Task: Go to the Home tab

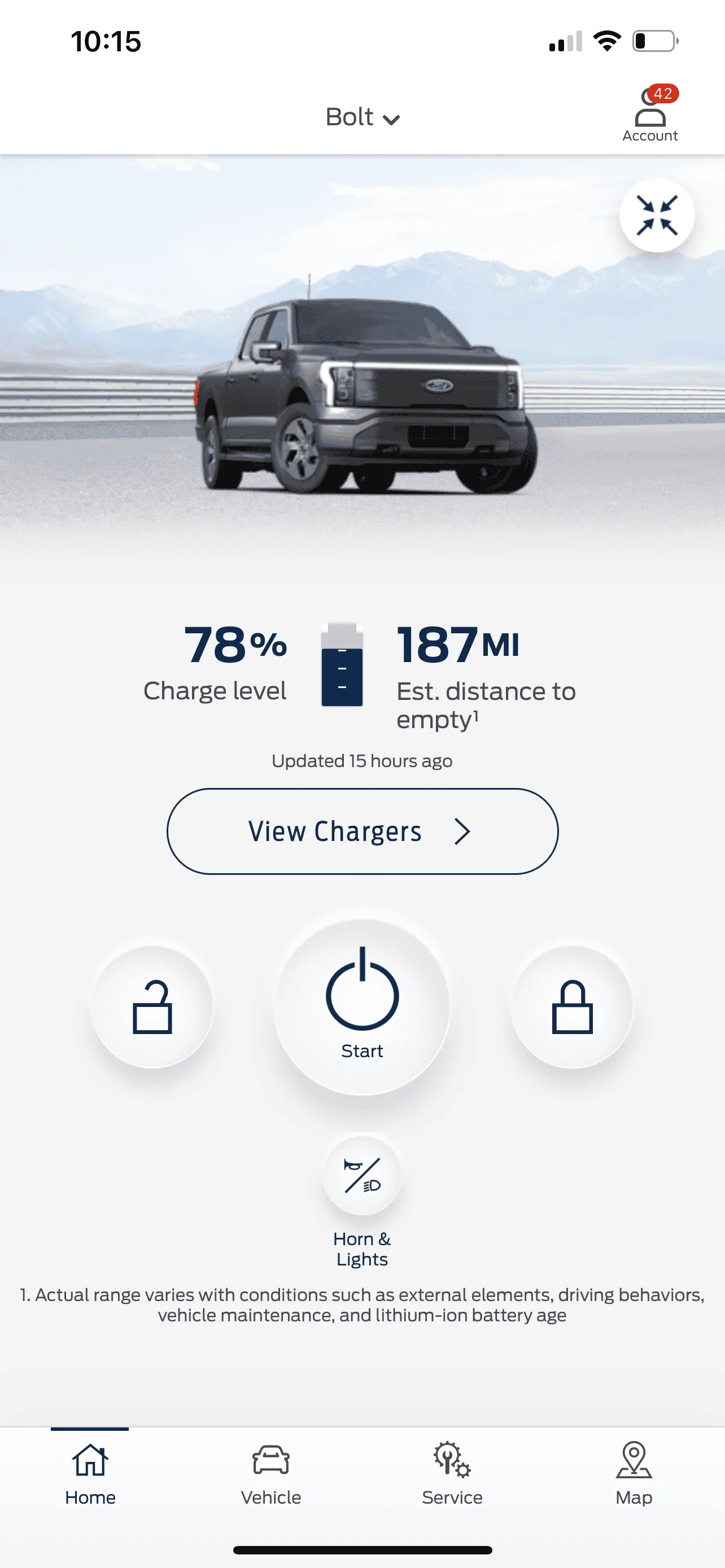Action: [x=90, y=1473]
